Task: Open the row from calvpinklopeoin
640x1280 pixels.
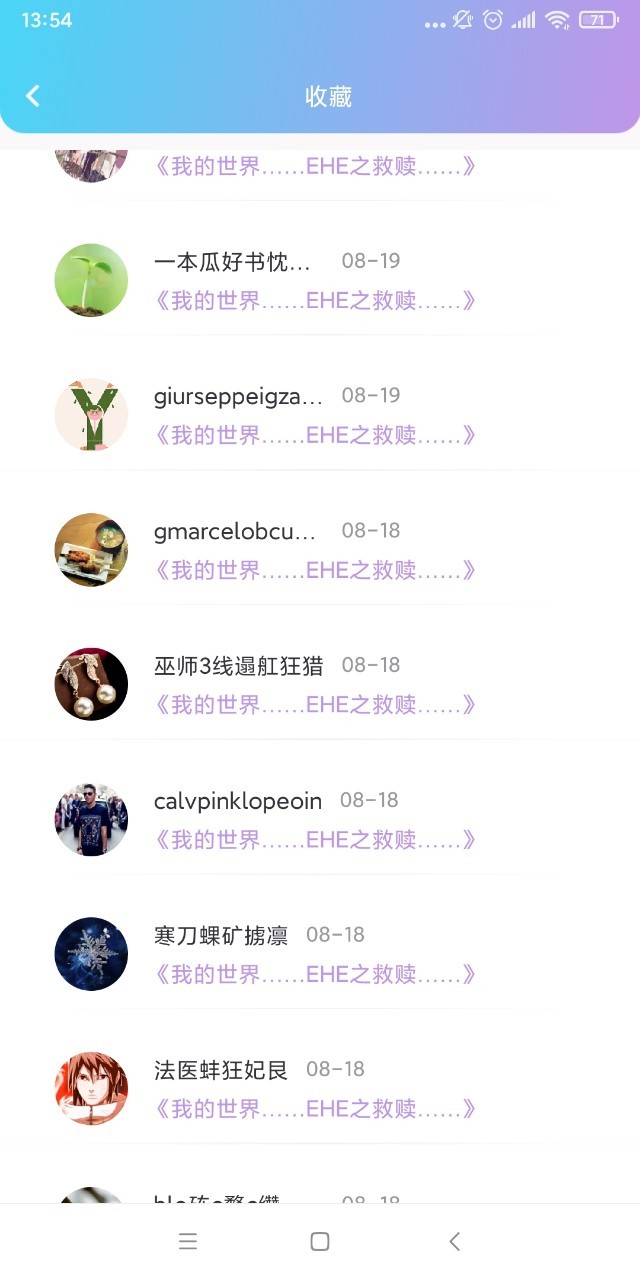Action: click(x=320, y=820)
